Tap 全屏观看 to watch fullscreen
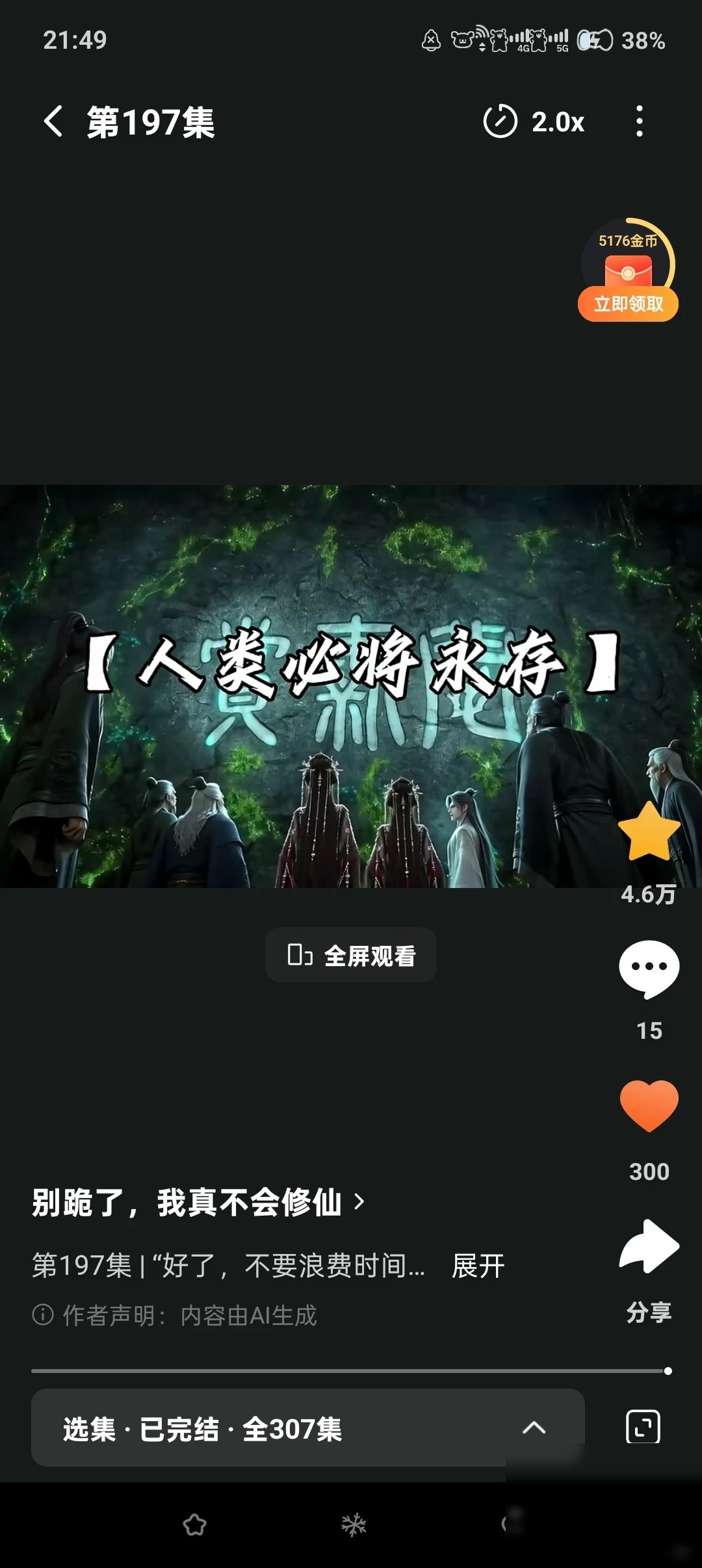Viewport: 702px width, 1568px height. (351, 955)
